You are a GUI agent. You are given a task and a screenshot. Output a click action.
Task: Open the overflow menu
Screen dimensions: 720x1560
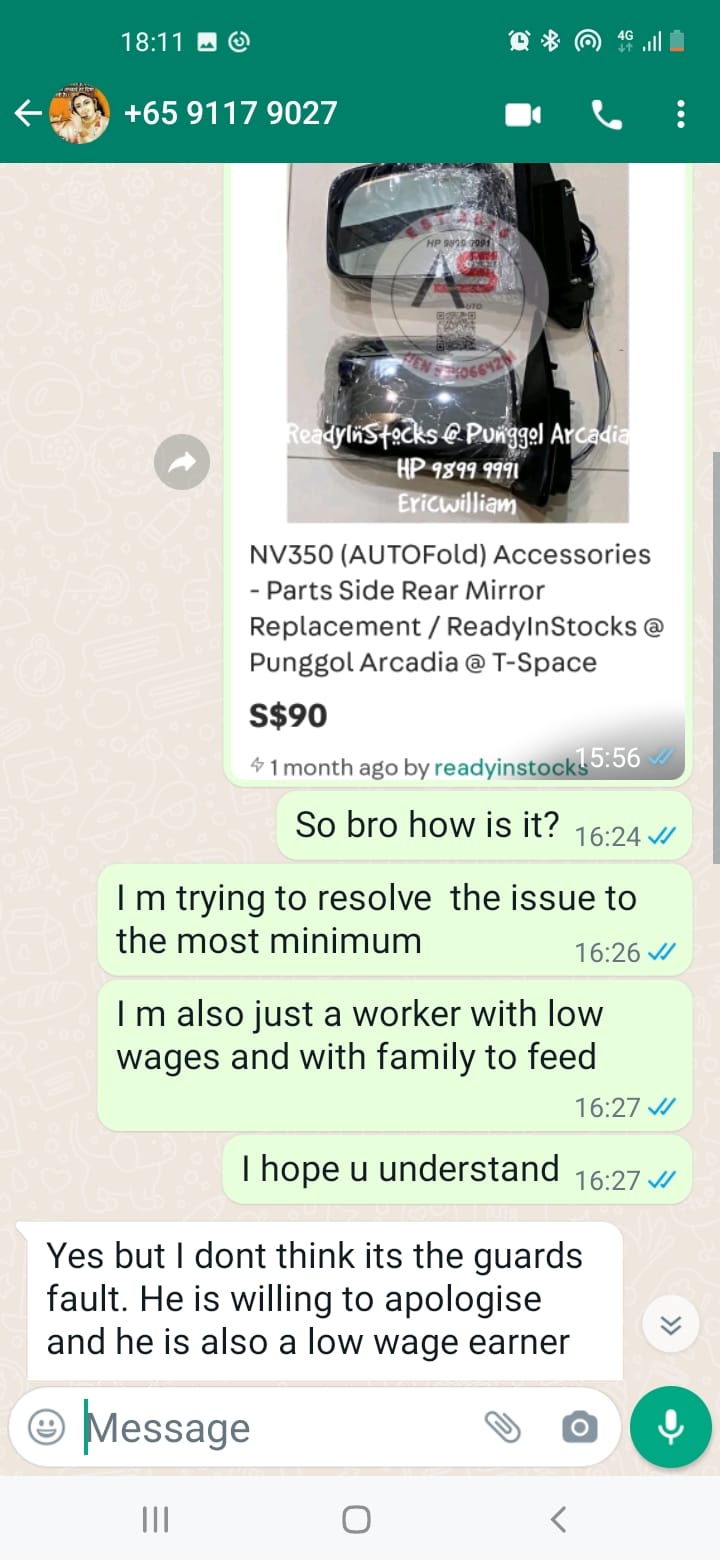point(681,114)
